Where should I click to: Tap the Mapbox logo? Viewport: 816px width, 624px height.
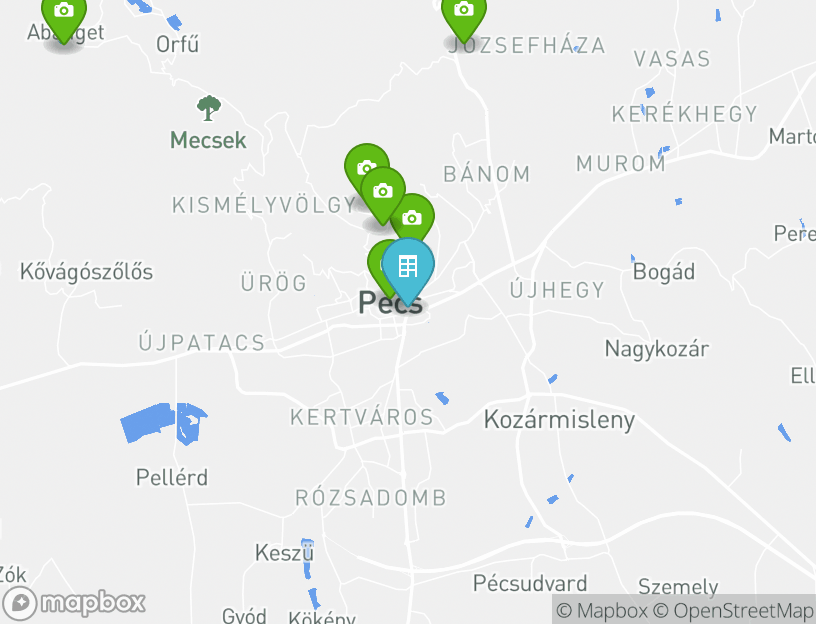(75, 603)
